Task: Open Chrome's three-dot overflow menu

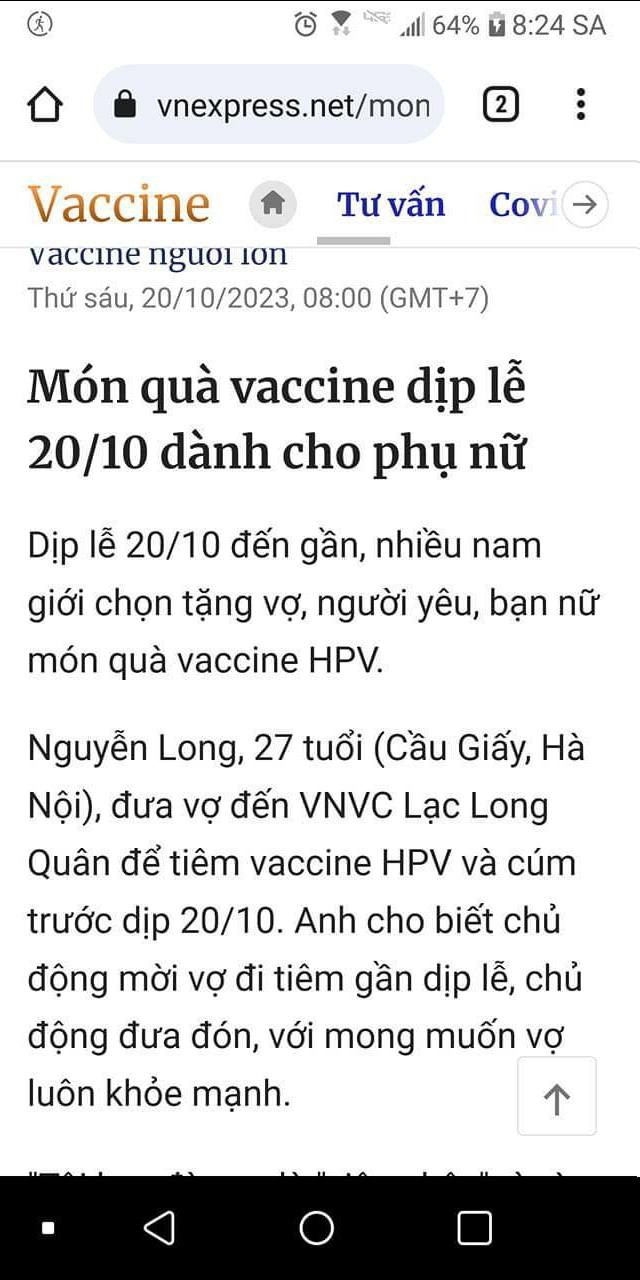Action: coord(581,104)
